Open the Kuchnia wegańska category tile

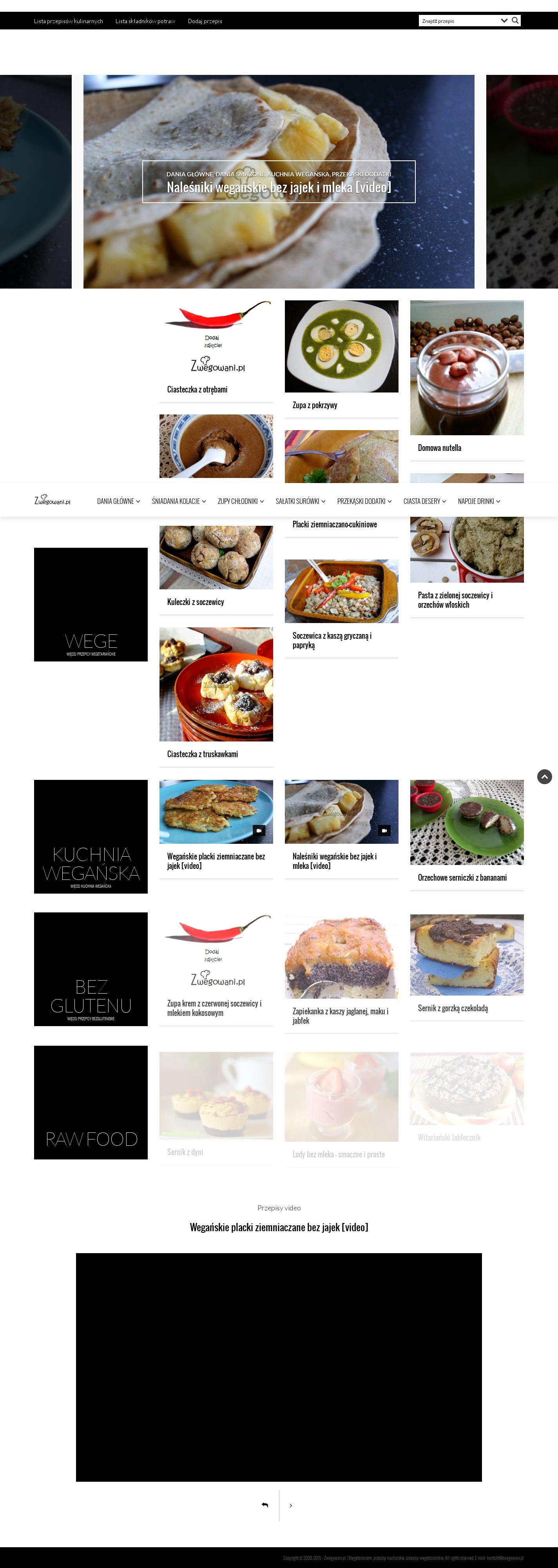tap(91, 836)
